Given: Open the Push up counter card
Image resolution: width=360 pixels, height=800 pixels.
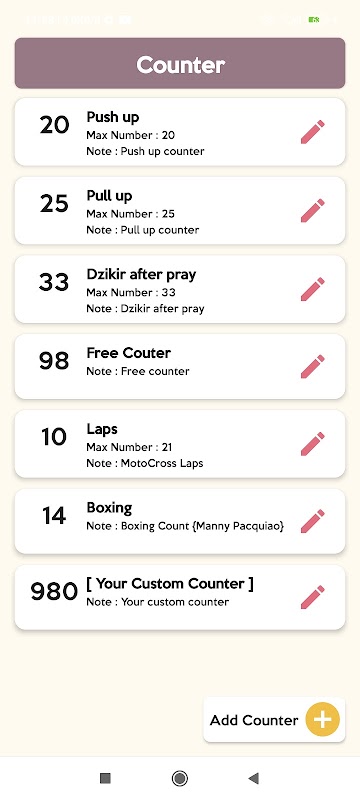Looking at the screenshot, I should tap(180, 132).
